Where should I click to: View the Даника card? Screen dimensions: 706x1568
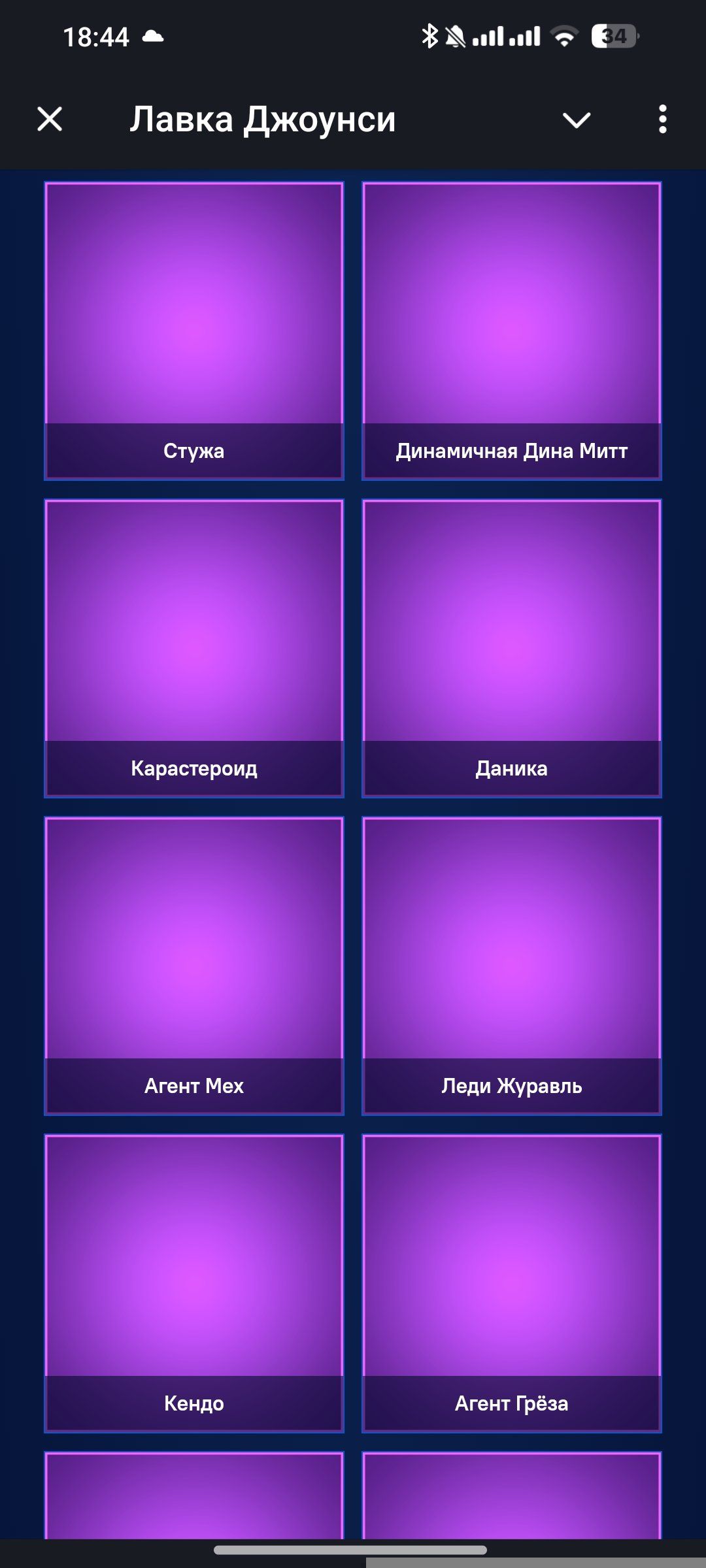(511, 648)
